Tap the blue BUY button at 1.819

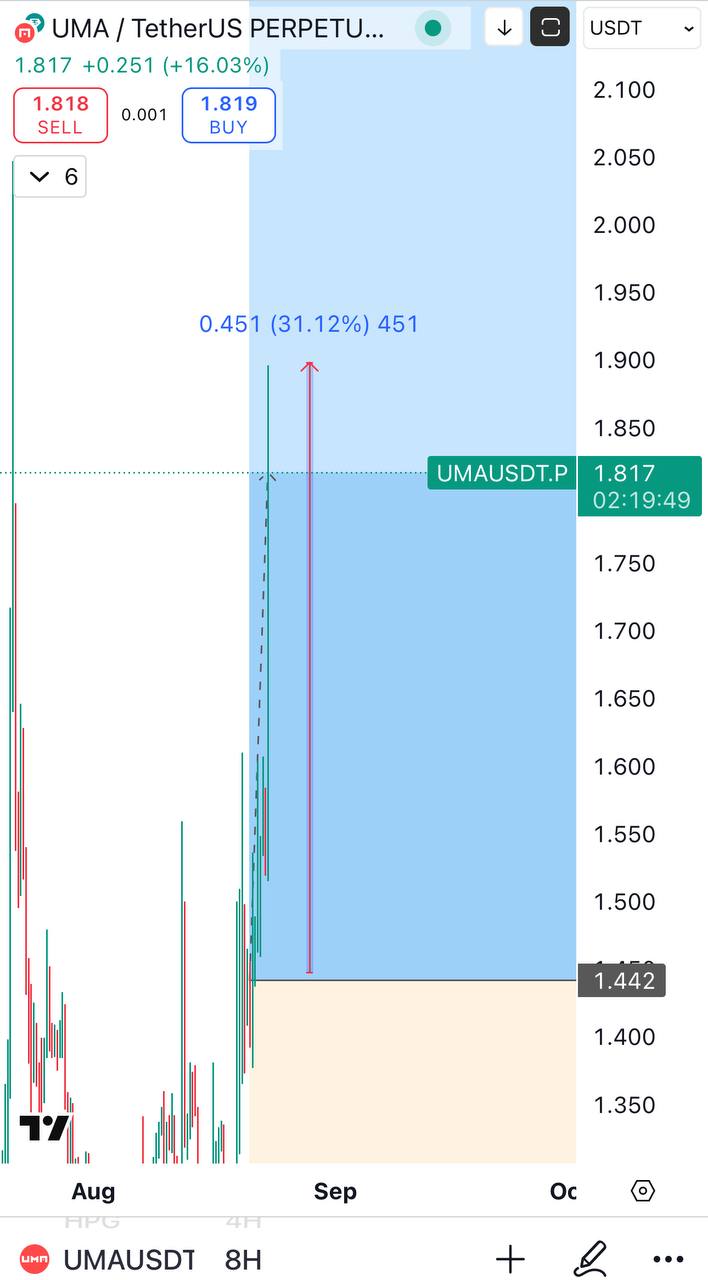coord(228,115)
